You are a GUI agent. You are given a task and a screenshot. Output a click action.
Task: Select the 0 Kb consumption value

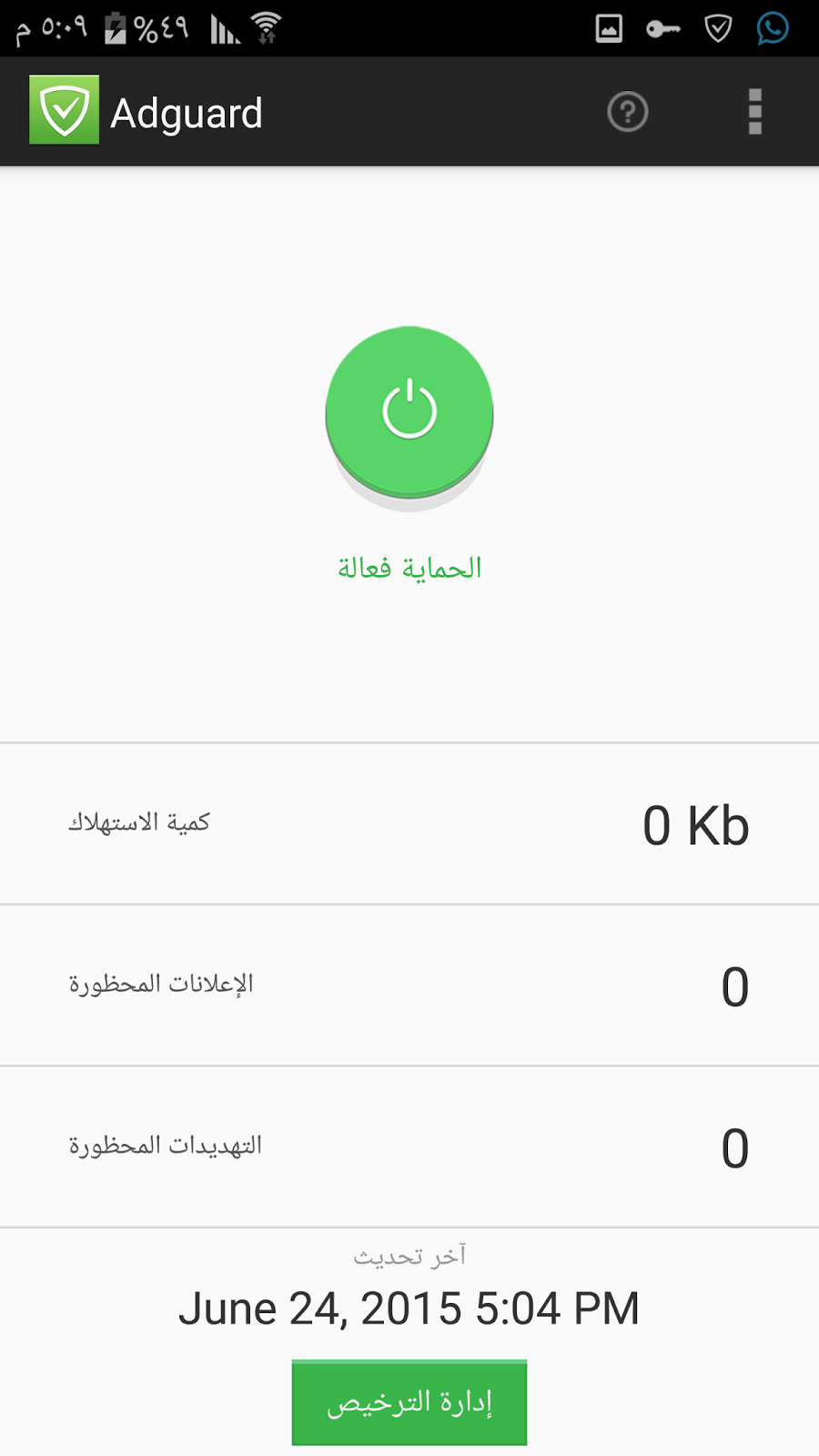tap(695, 824)
